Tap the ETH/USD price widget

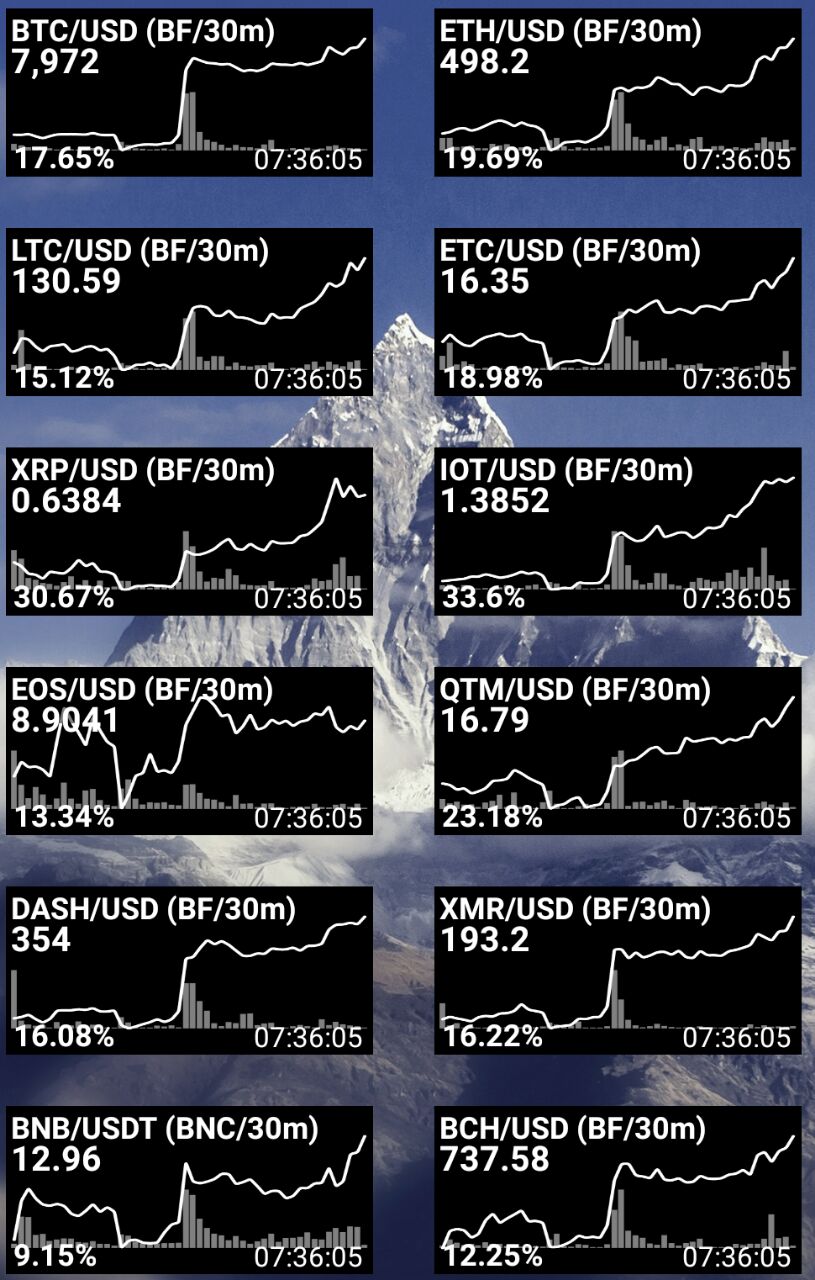(618, 93)
